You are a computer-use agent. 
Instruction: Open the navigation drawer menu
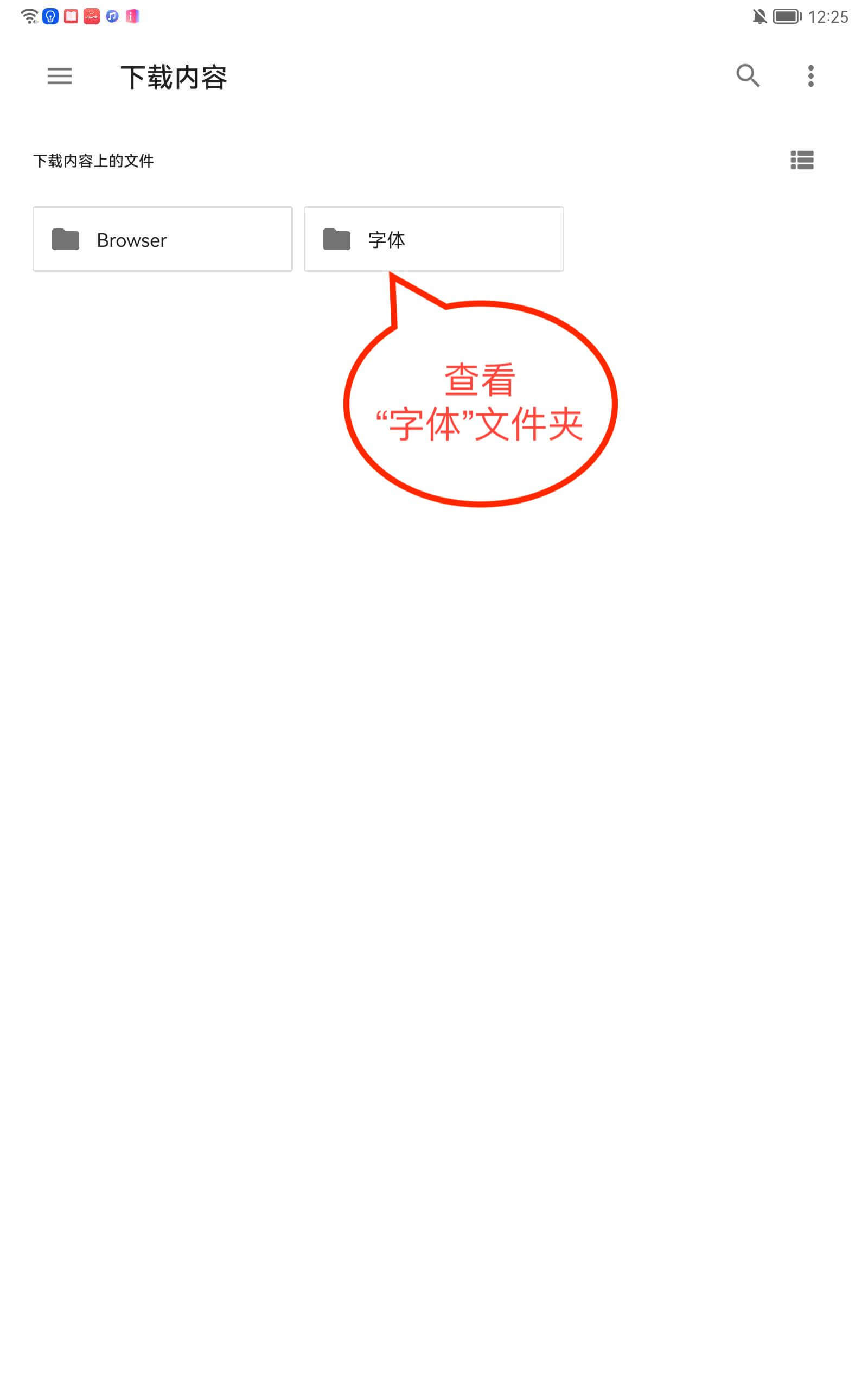[x=60, y=76]
